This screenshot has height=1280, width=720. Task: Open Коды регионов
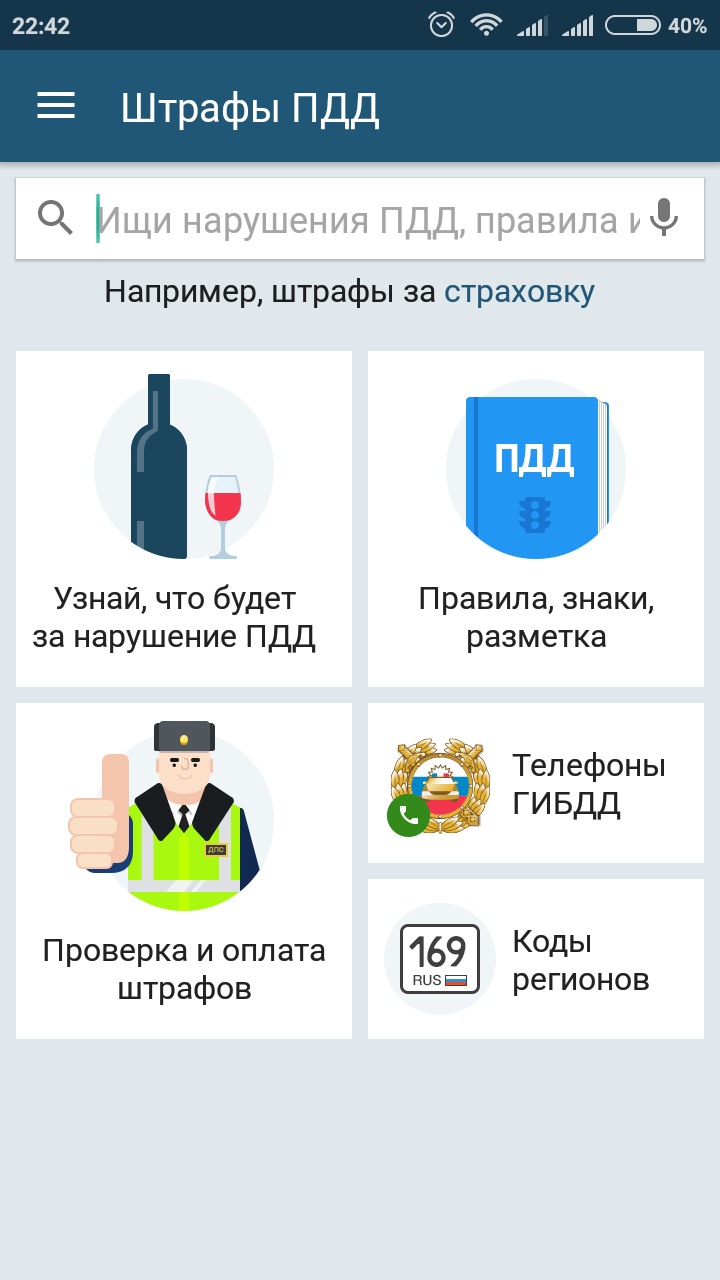coord(536,959)
